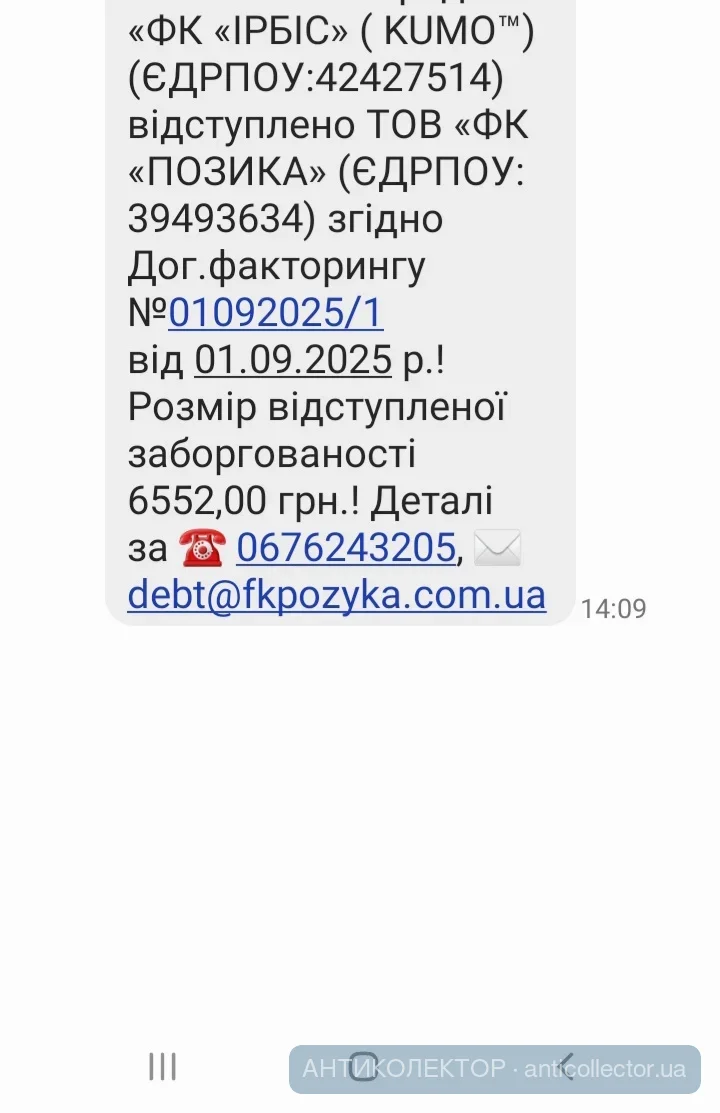The height and width of the screenshot is (1113, 720).
Task: Call the phone number 0676243205
Action: click(346, 548)
